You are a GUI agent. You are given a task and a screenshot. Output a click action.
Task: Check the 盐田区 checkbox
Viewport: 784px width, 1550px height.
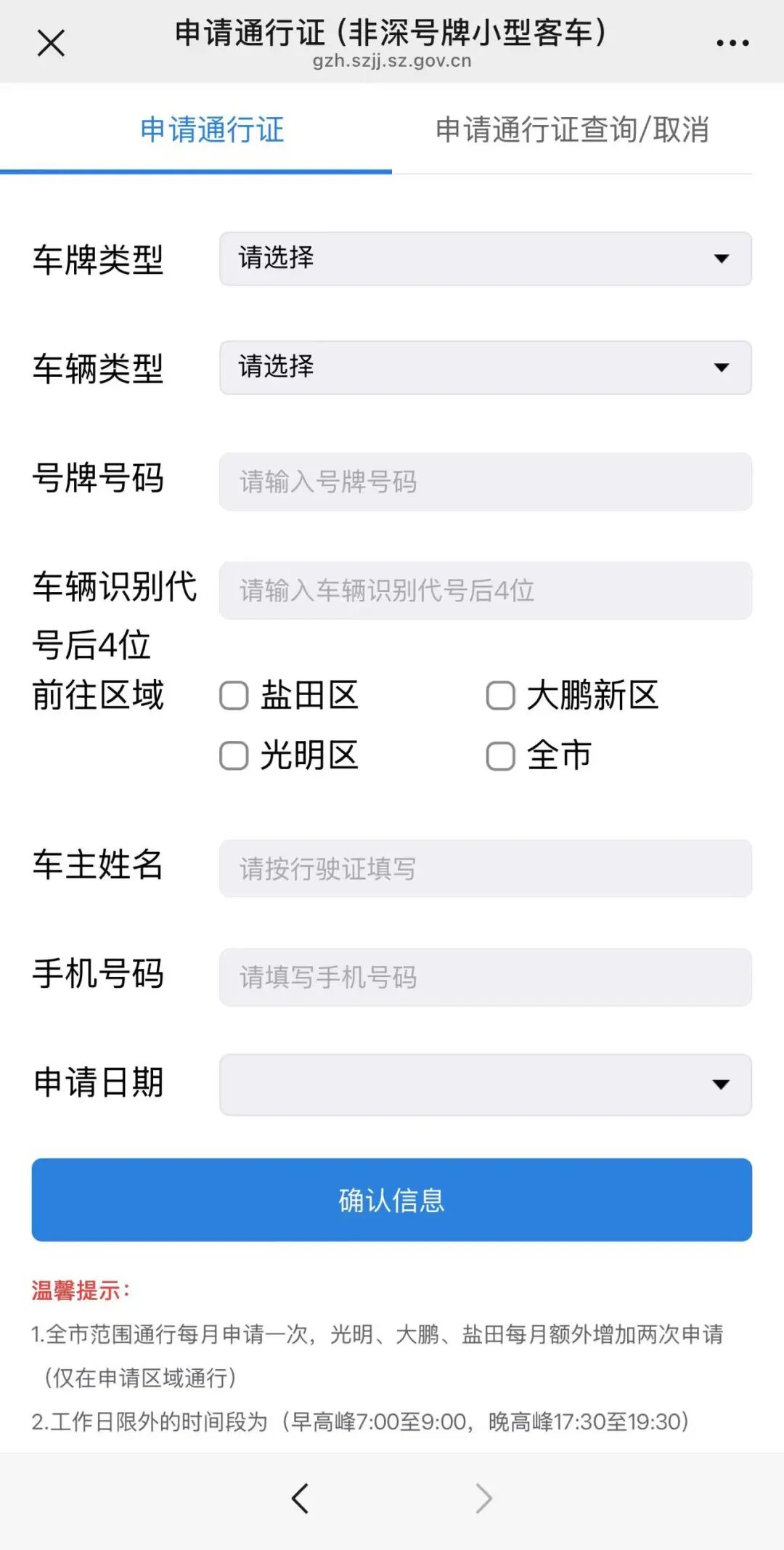tap(234, 696)
